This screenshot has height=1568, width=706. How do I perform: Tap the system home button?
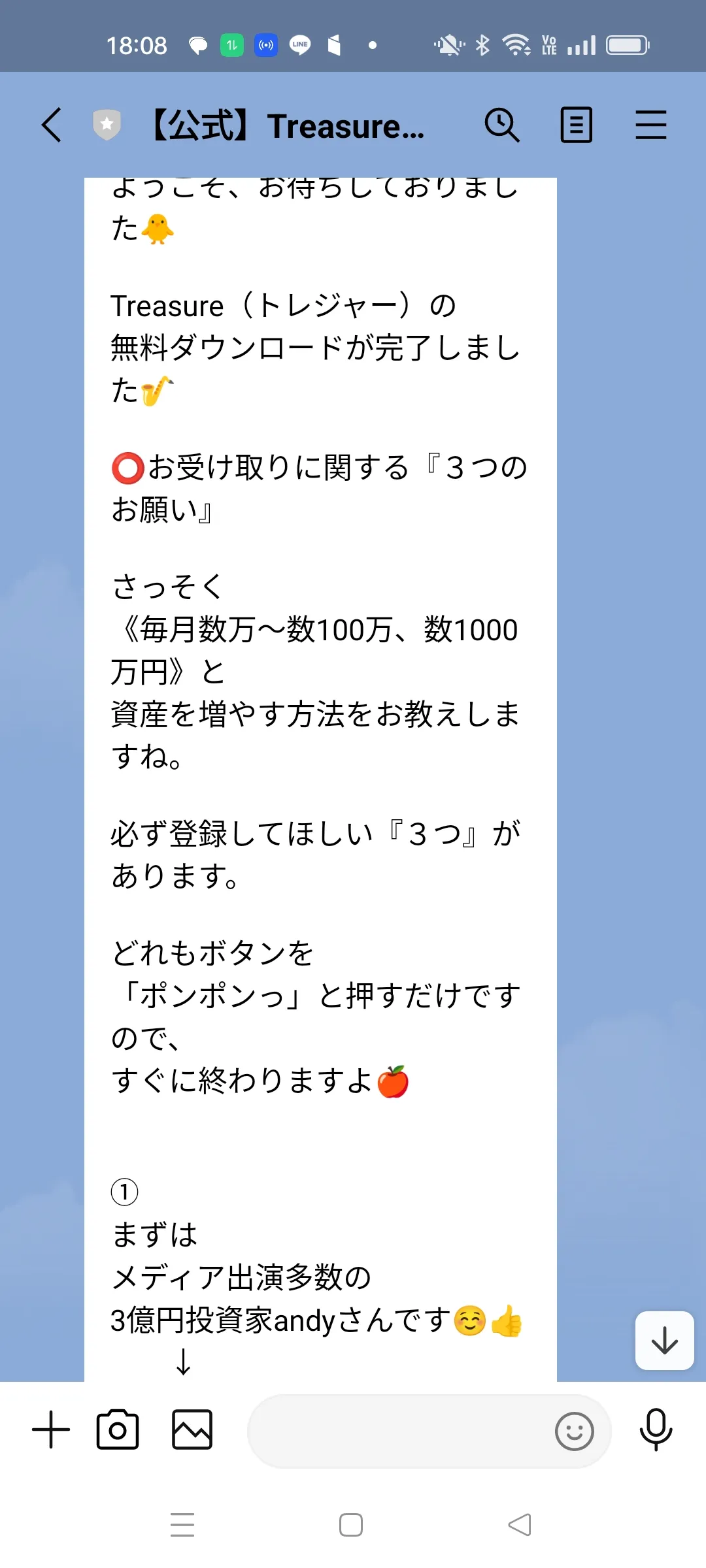click(x=351, y=1525)
